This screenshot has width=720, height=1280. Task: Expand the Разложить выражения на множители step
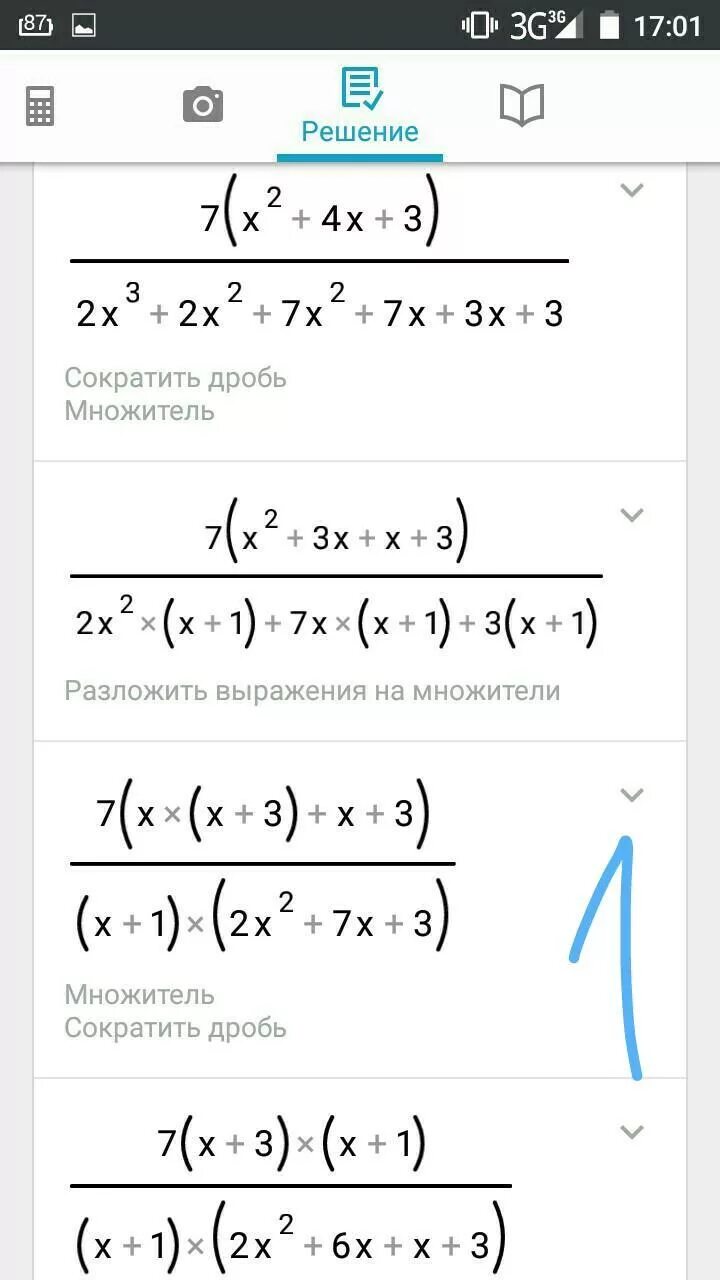(631, 515)
